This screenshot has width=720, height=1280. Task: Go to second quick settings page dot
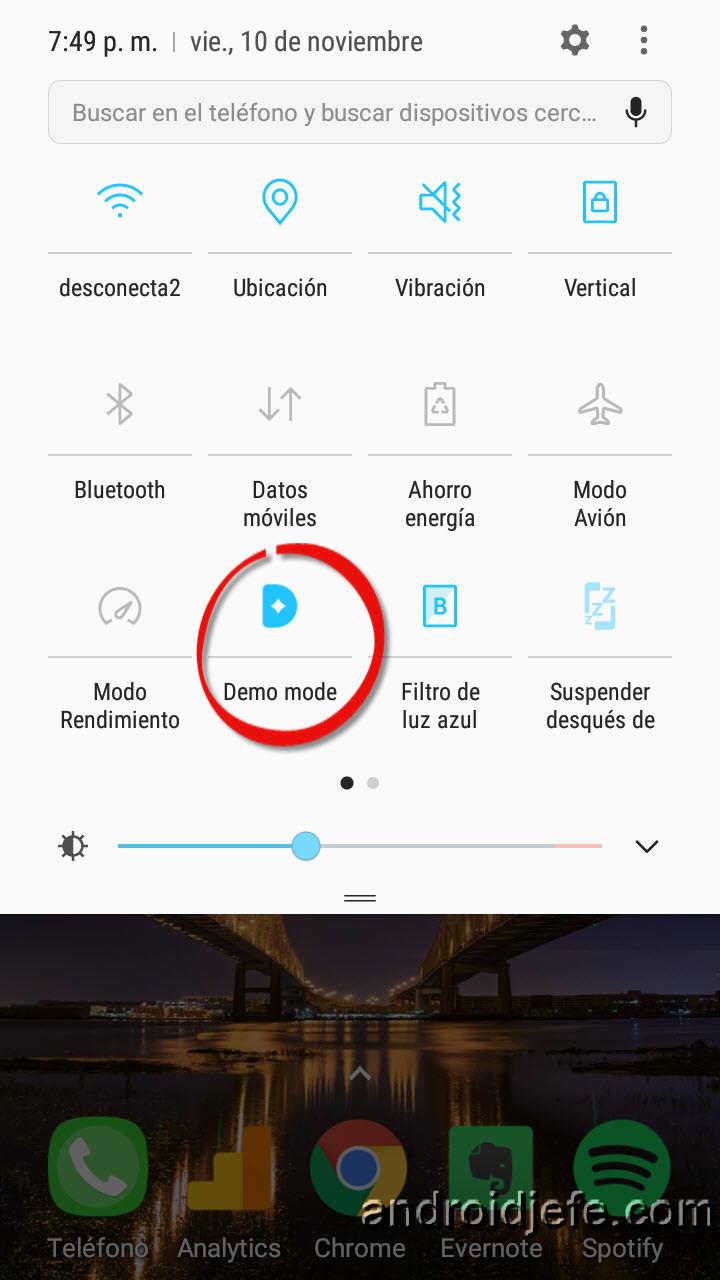click(x=373, y=783)
